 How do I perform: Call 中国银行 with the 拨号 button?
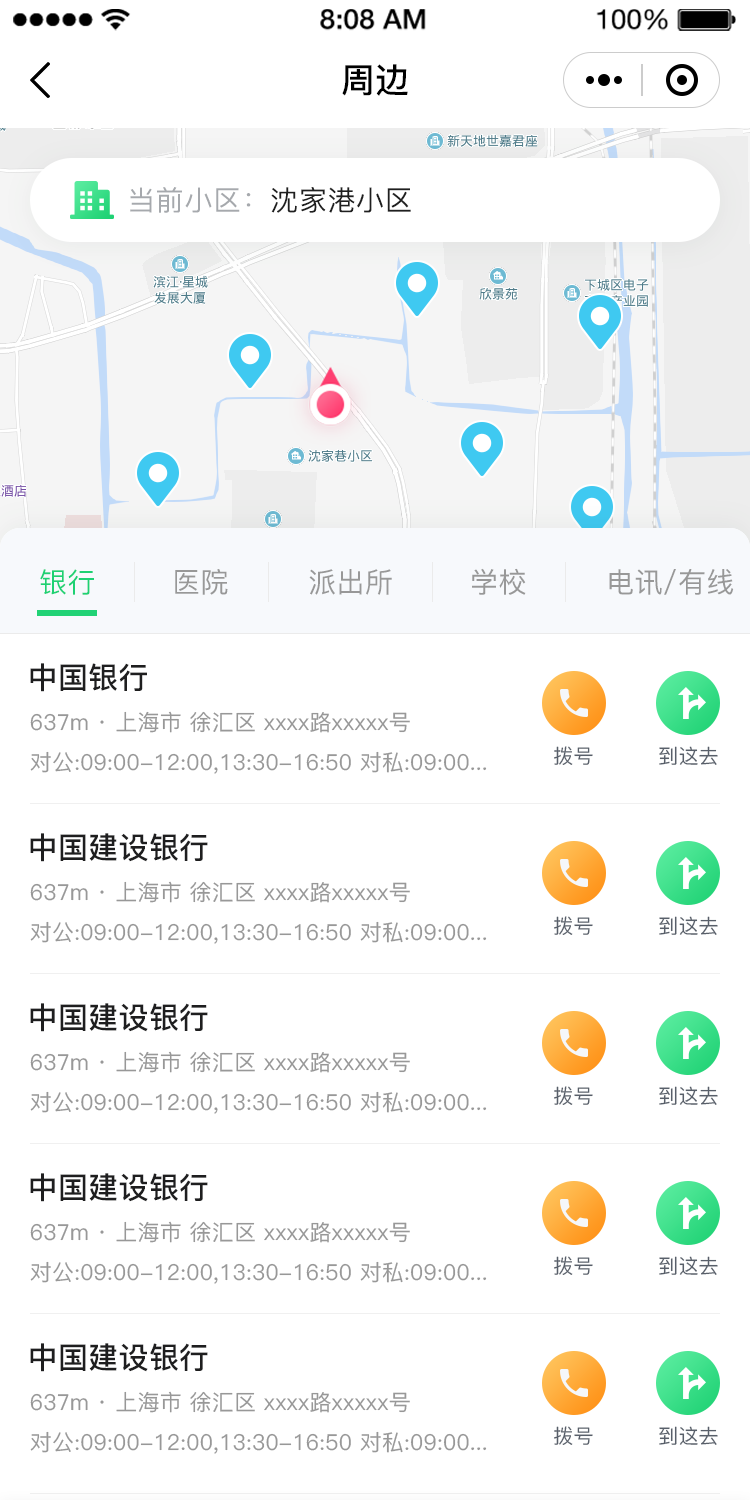[574, 719]
